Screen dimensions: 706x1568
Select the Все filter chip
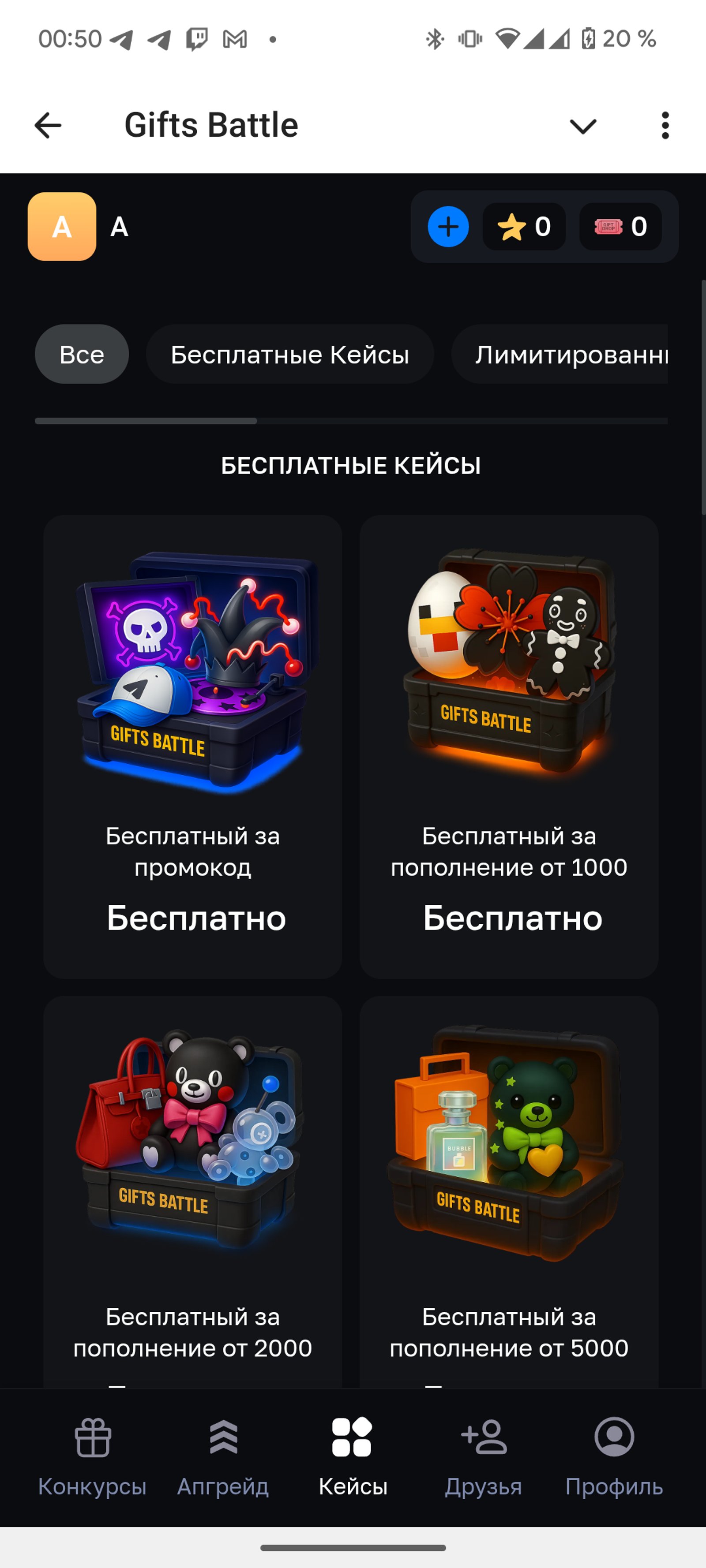click(x=82, y=354)
